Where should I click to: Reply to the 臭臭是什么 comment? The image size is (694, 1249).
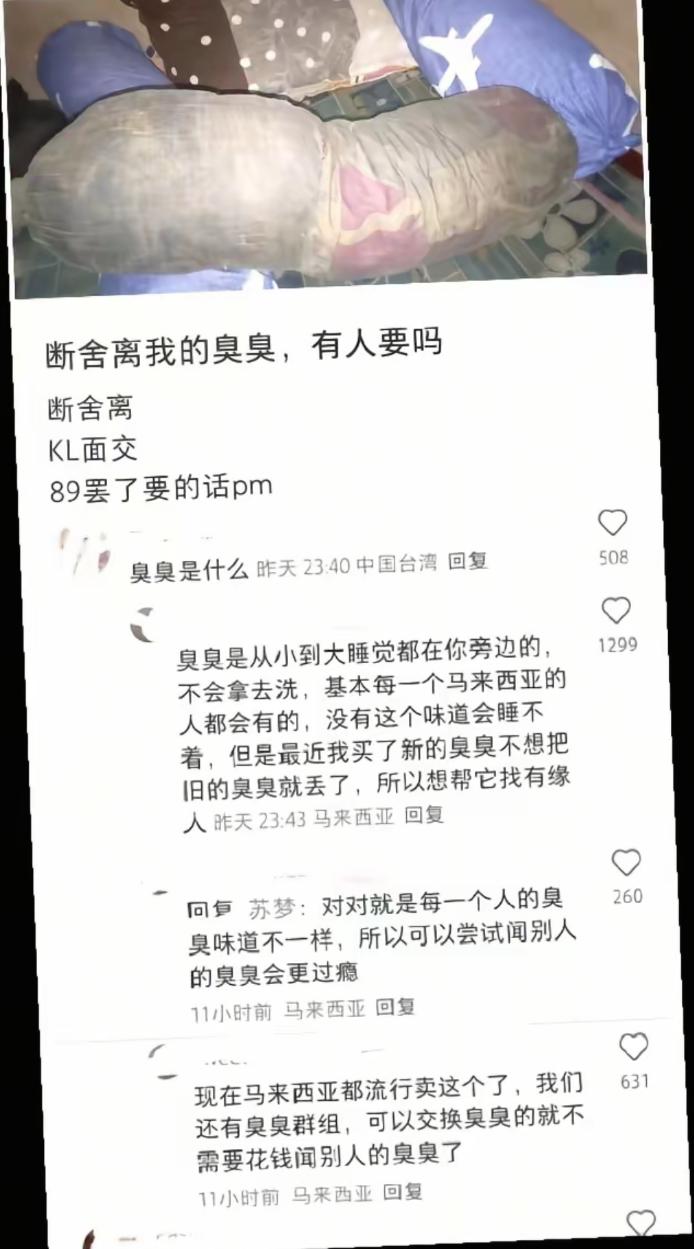pos(467,563)
